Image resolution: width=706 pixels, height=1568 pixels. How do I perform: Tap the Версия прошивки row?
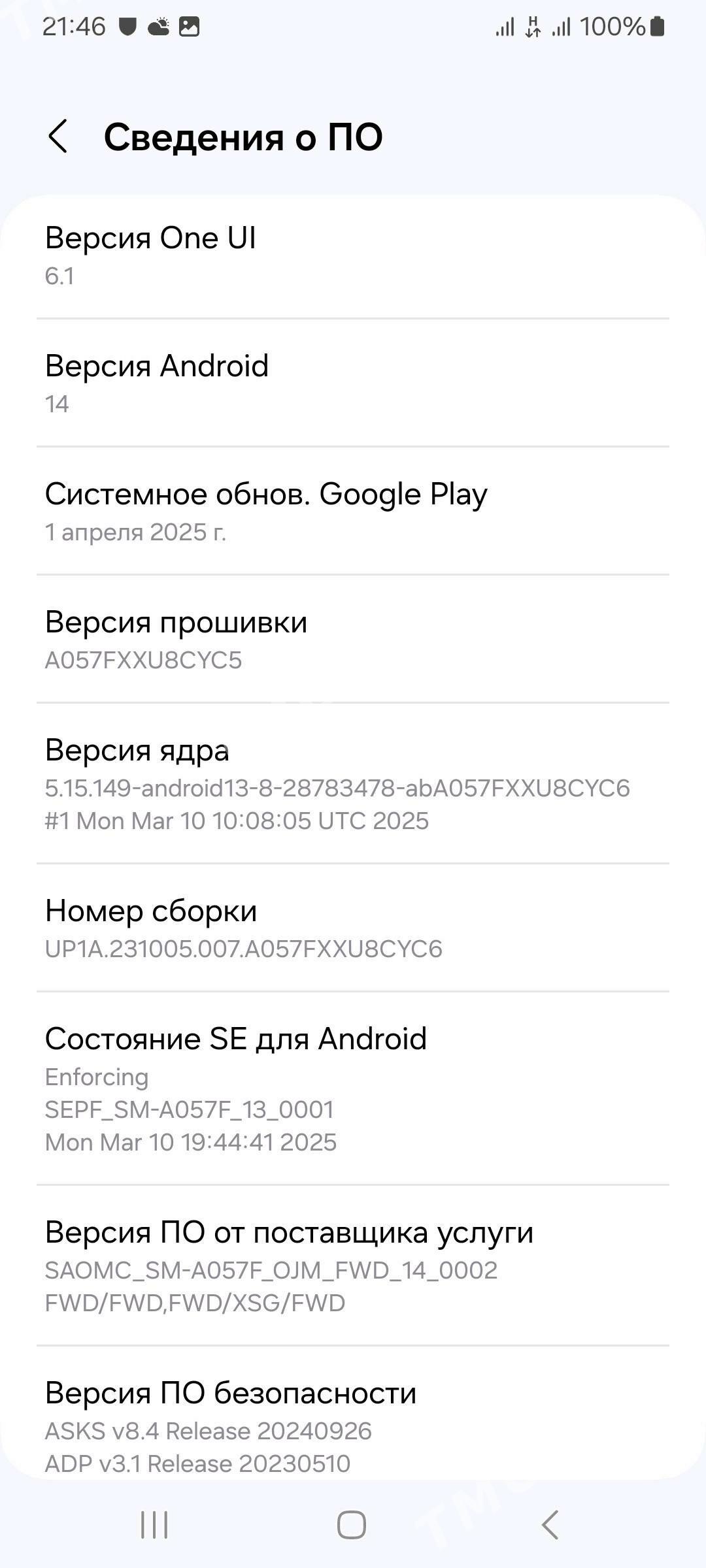353,640
